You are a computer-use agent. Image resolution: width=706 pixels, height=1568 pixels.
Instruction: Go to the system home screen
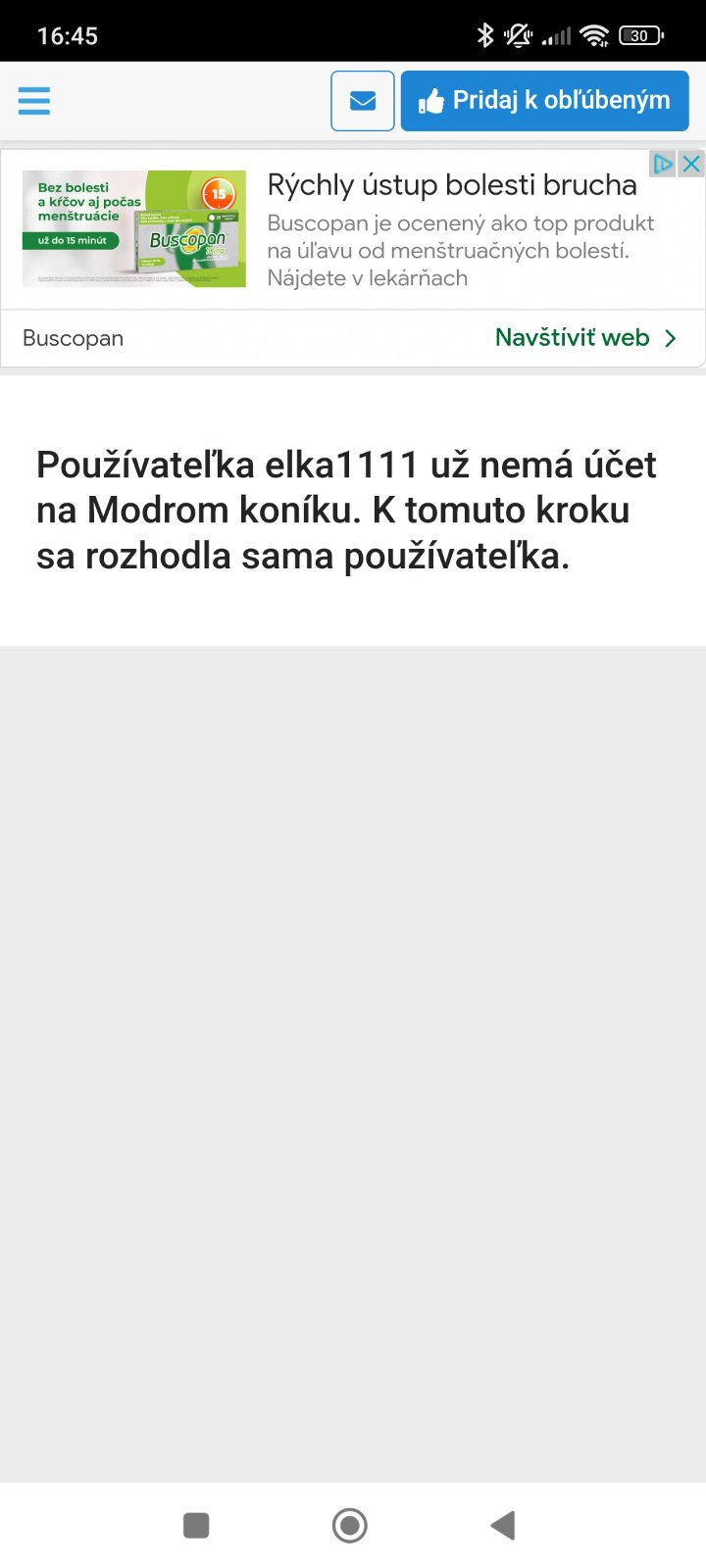(350, 1525)
